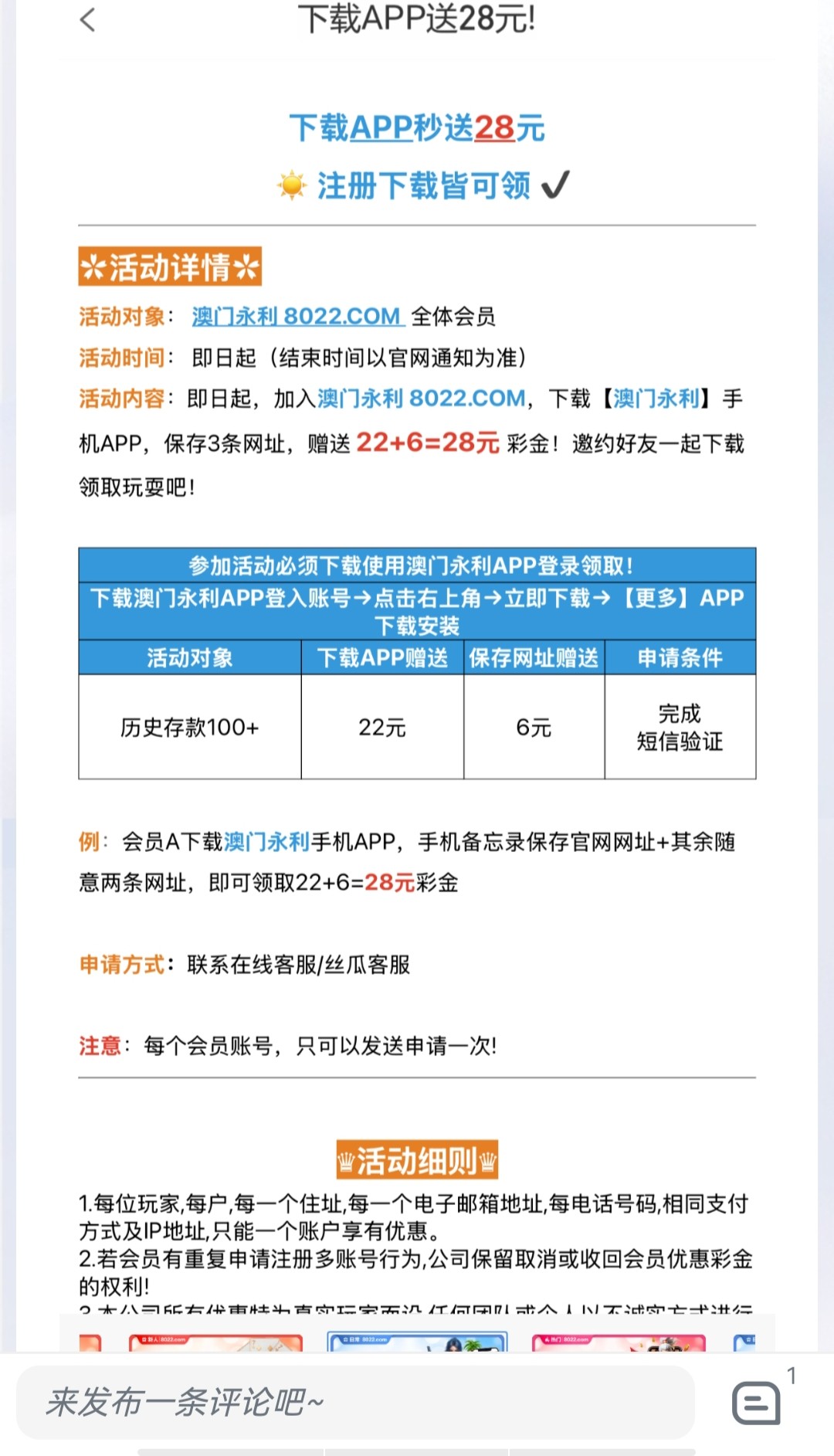Go back using the top-left arrow
Screen dimensions: 834x1456
tap(88, 20)
